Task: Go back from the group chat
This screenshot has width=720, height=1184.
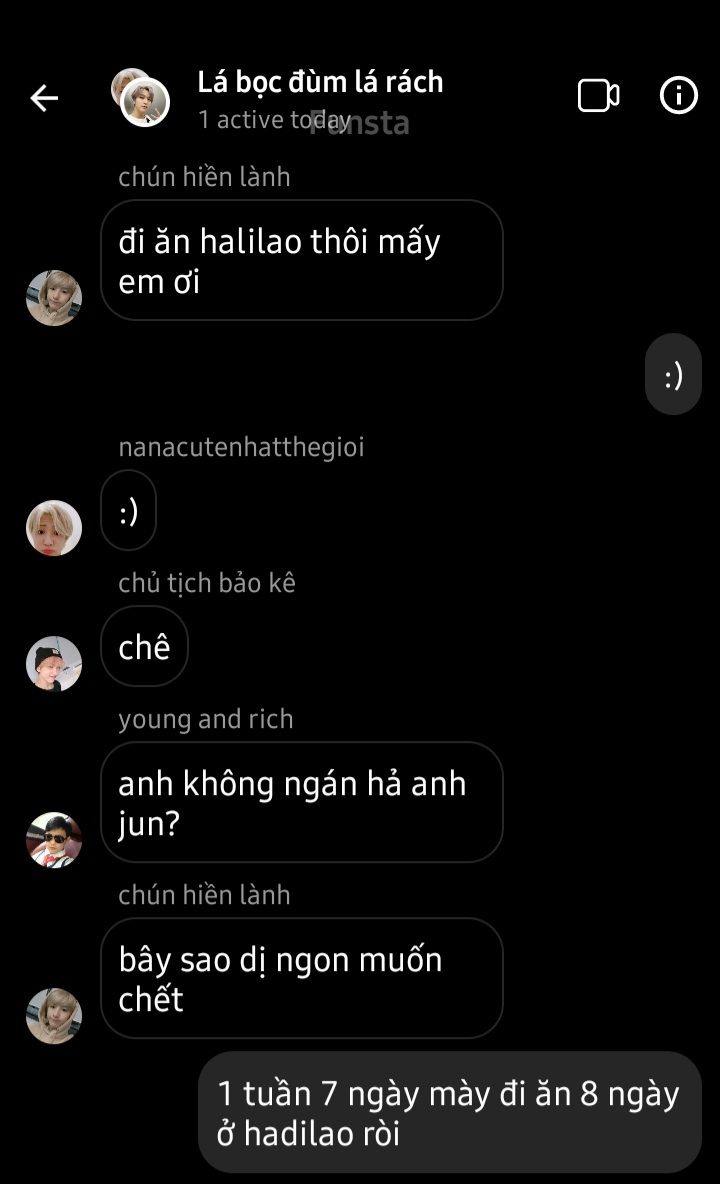Action: (x=44, y=97)
